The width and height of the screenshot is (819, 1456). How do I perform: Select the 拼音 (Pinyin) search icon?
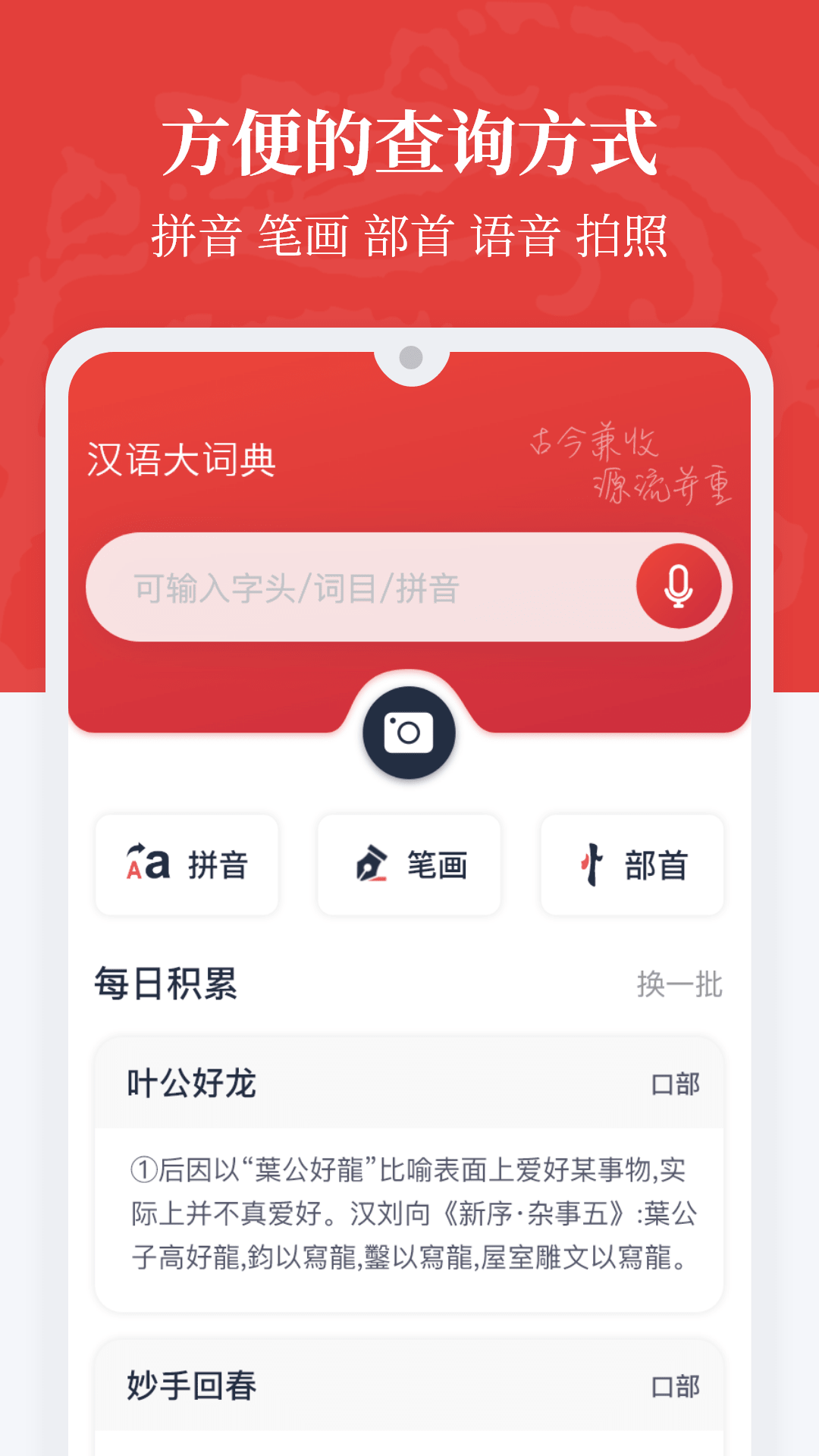click(x=186, y=864)
